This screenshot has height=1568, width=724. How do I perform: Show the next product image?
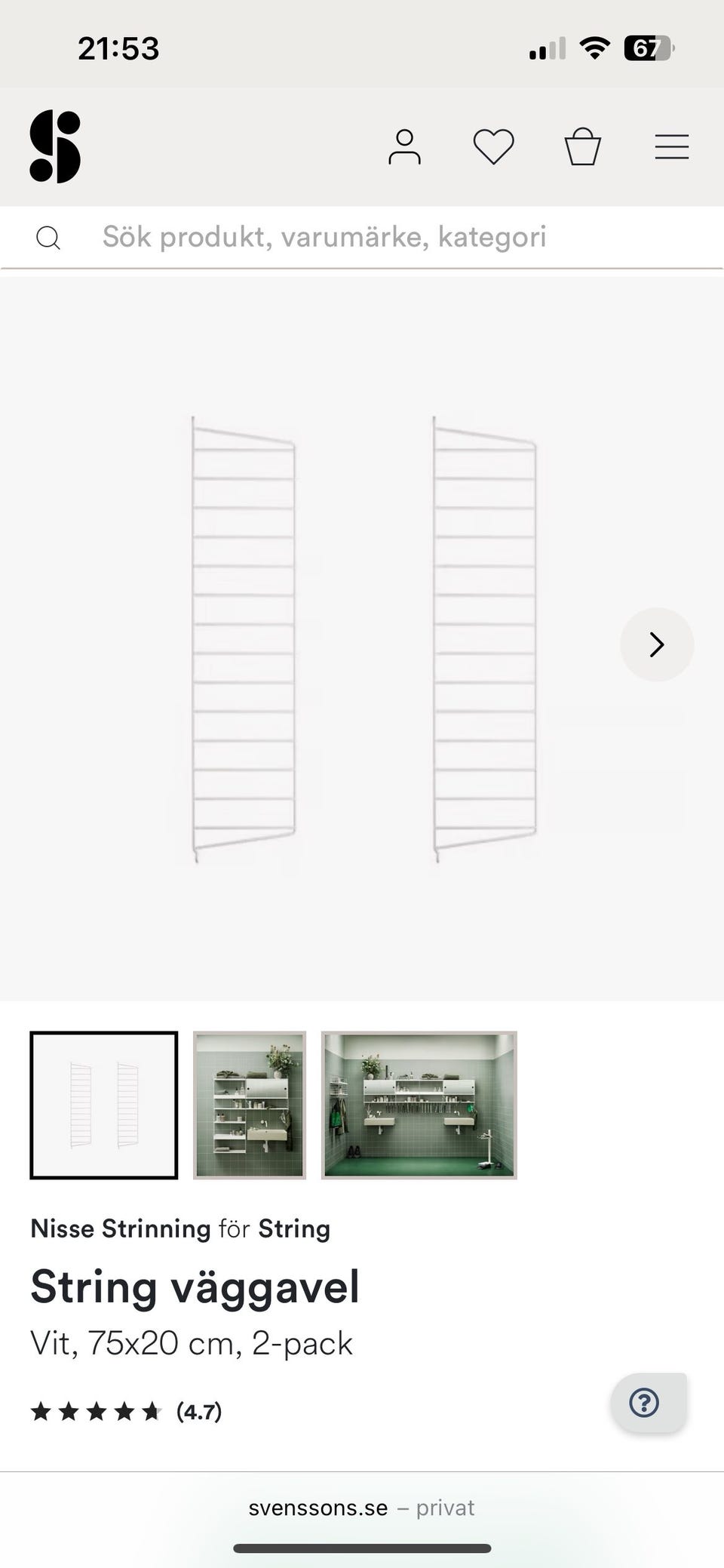point(657,644)
